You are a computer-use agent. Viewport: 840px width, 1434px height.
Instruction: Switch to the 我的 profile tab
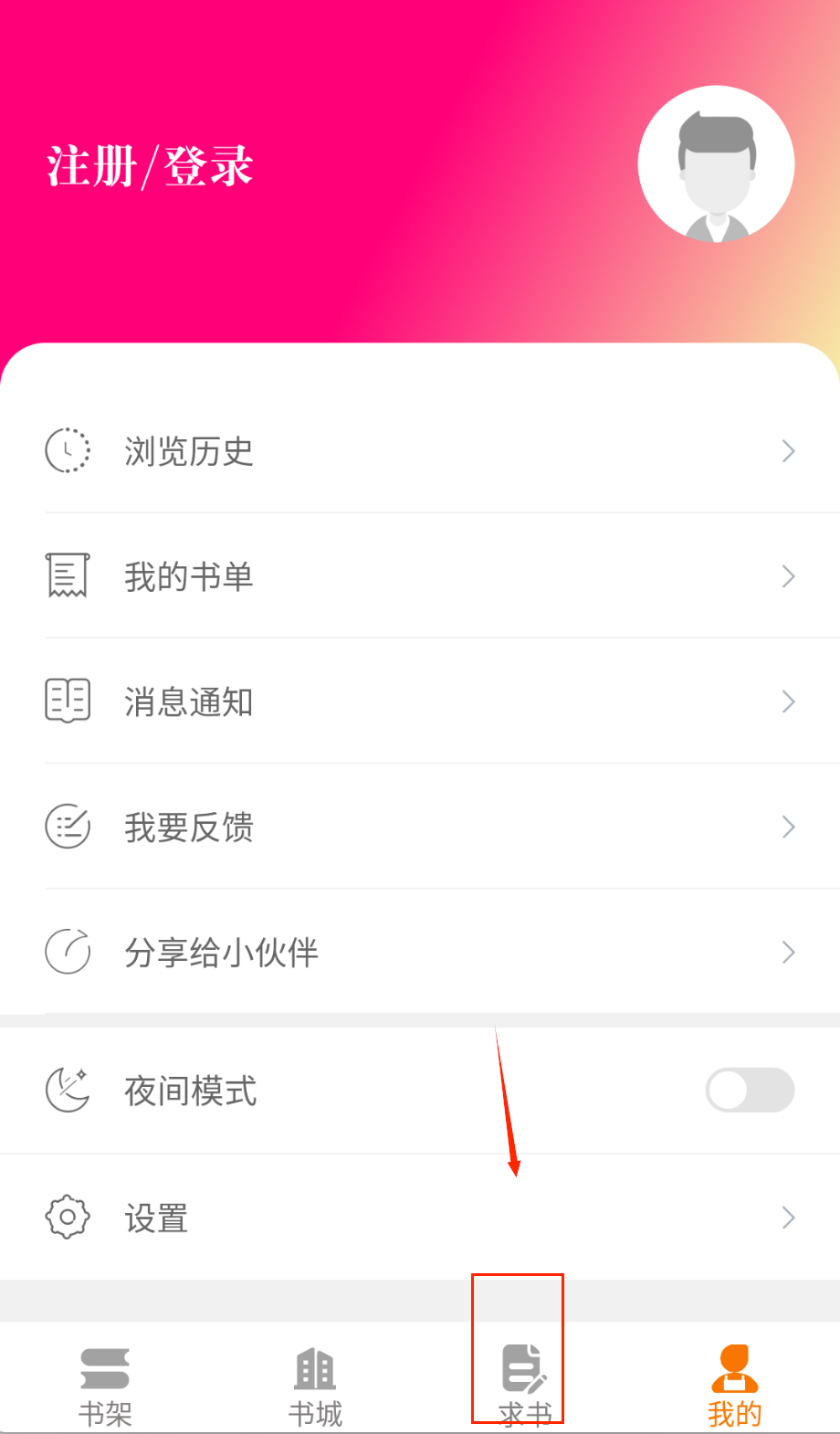click(733, 1379)
